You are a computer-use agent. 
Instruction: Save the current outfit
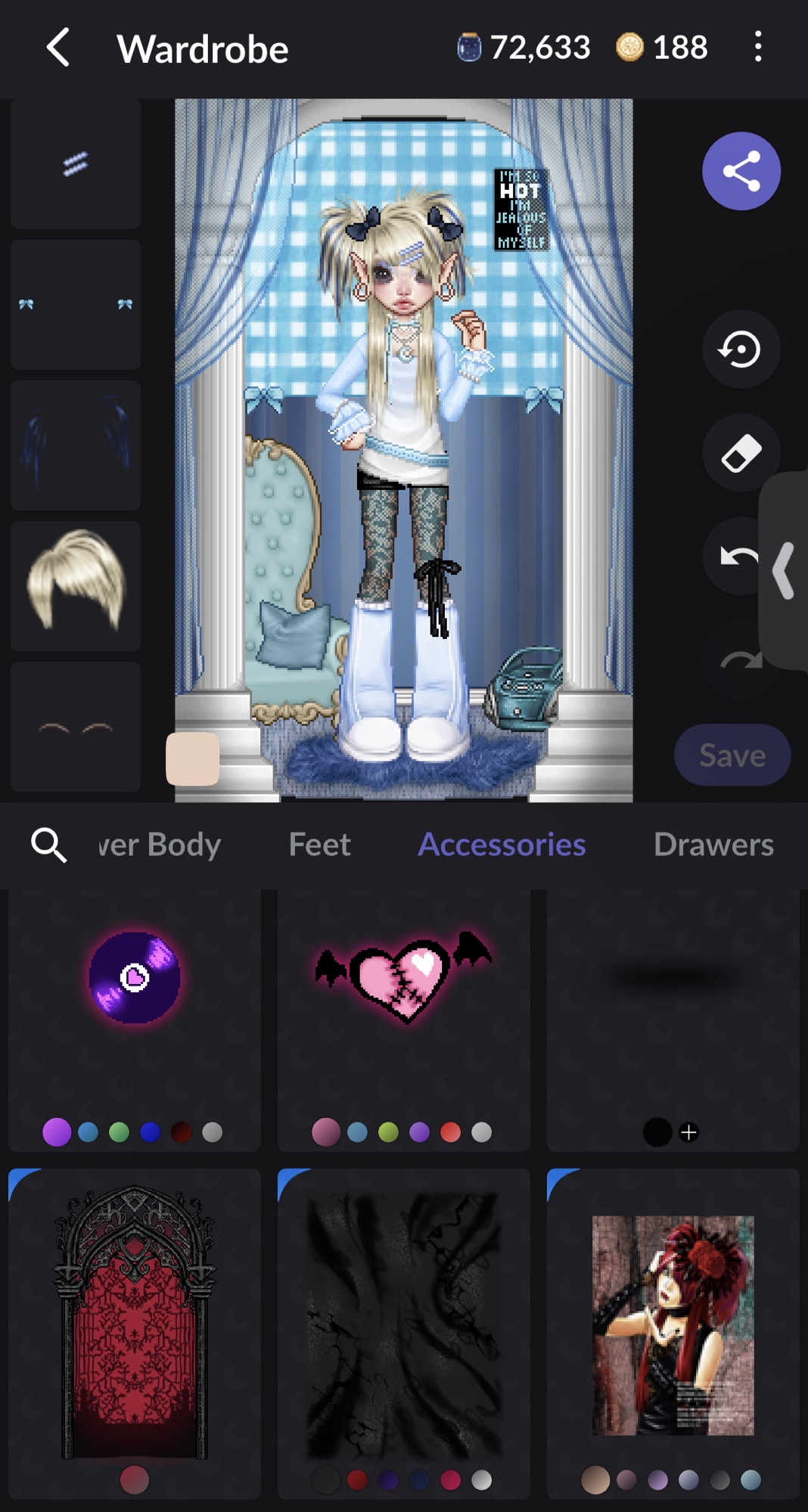tap(732, 755)
